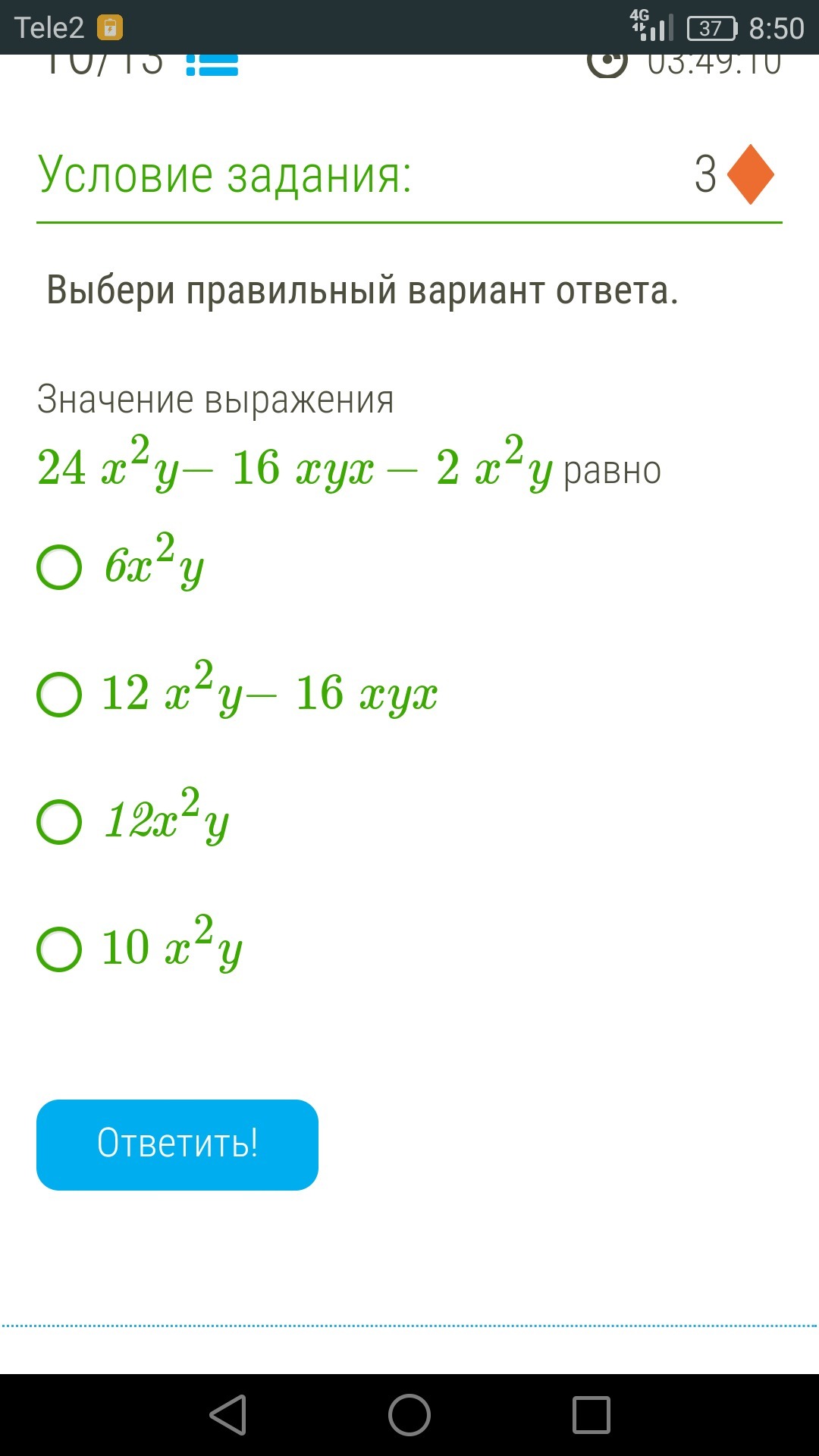Open the task list icon

point(212,64)
